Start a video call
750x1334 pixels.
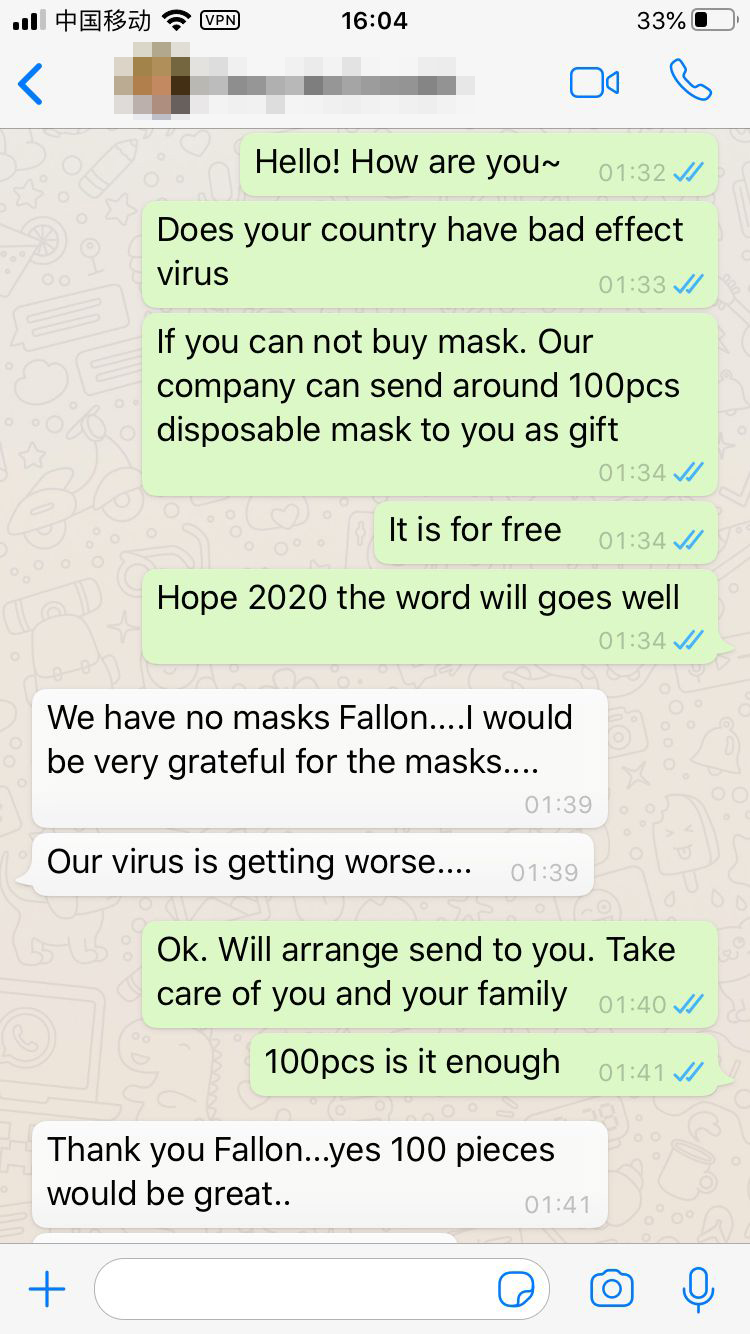[x=594, y=83]
